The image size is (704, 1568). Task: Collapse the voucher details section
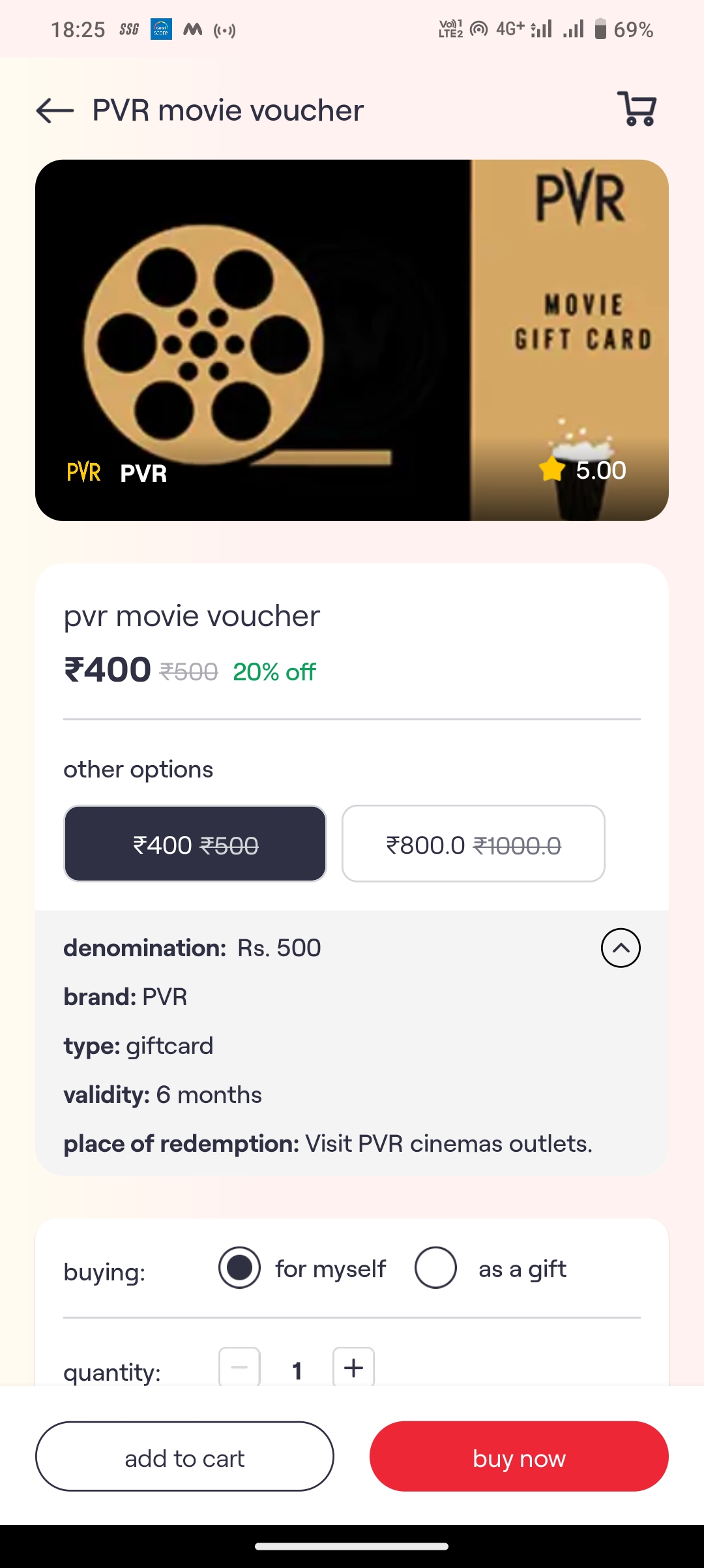click(621, 948)
